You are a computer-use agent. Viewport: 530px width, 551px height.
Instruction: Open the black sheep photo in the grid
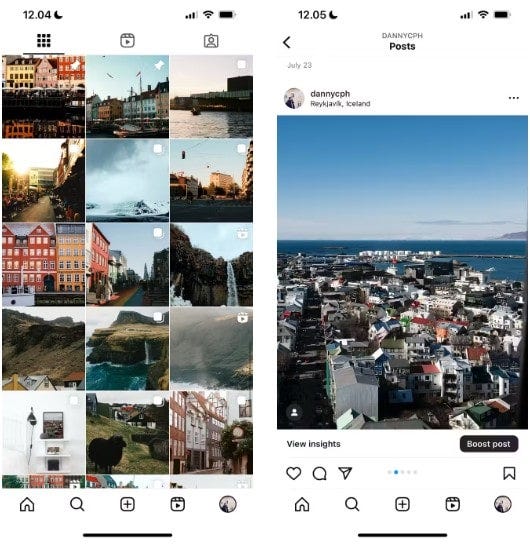click(127, 433)
